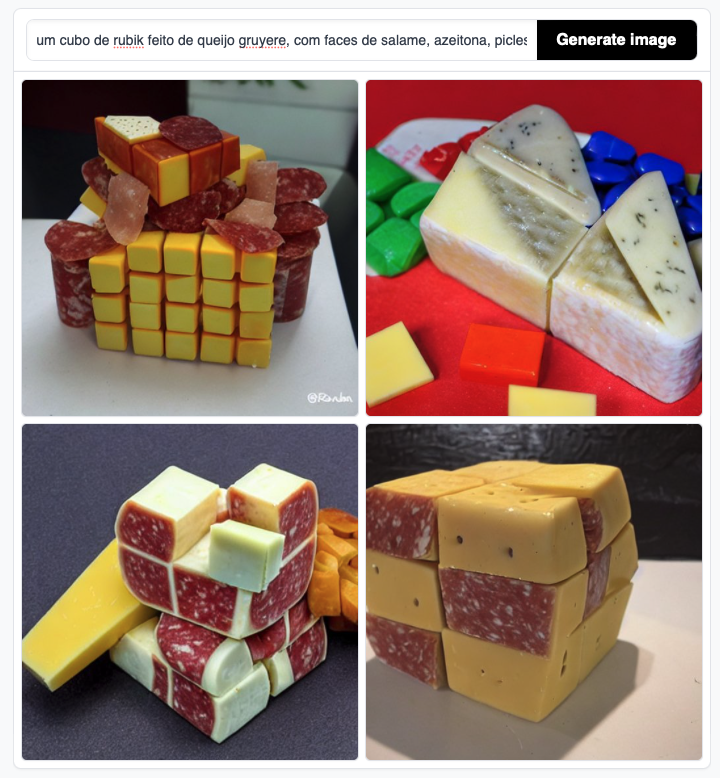The image size is (720, 778).
Task: Open the image of gruyere and salami cube
Action: click(534, 592)
